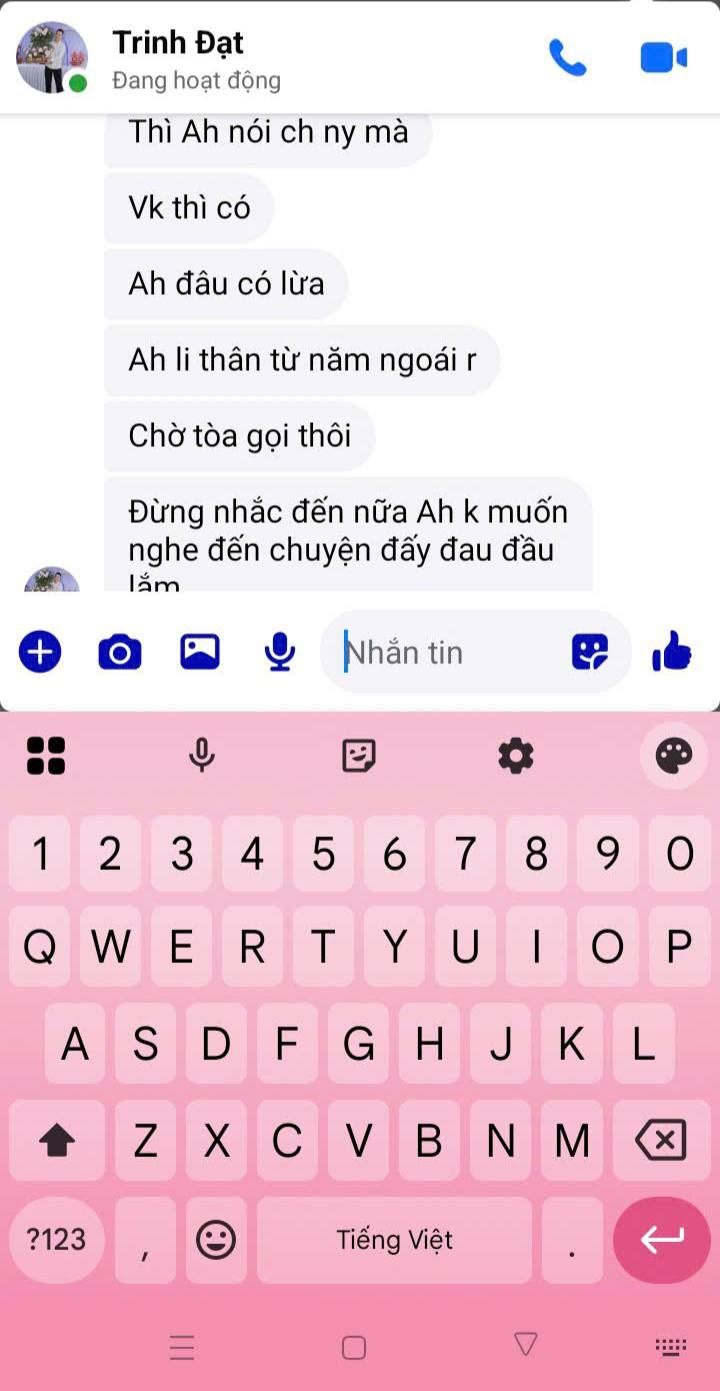Switch keyboard to ?123 symbols
This screenshot has height=1391, width=720.
[56, 1240]
